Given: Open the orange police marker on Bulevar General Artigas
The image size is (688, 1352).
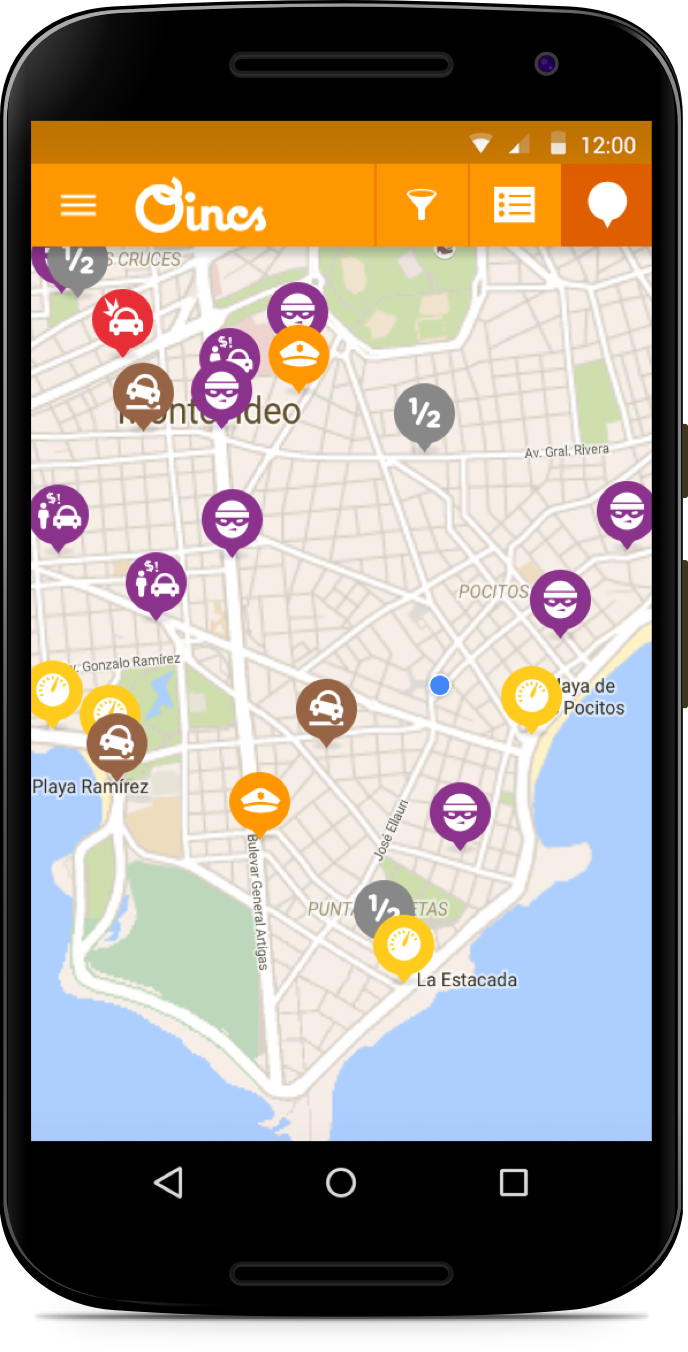Looking at the screenshot, I should click(x=260, y=800).
